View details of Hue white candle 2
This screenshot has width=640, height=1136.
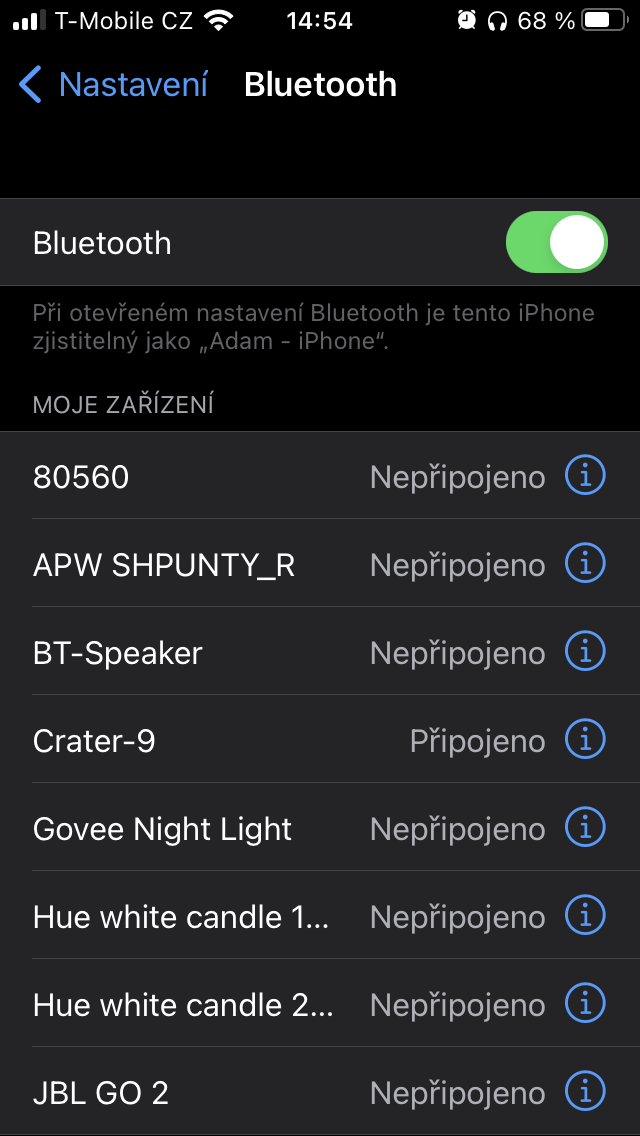pos(585,1006)
